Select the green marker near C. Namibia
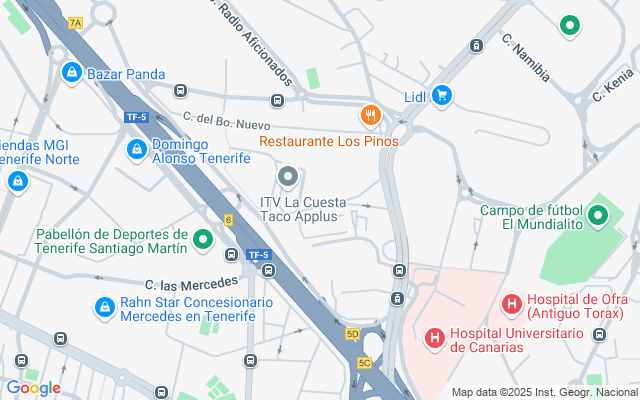Image resolution: width=640 pixels, height=400 pixels. [570, 25]
